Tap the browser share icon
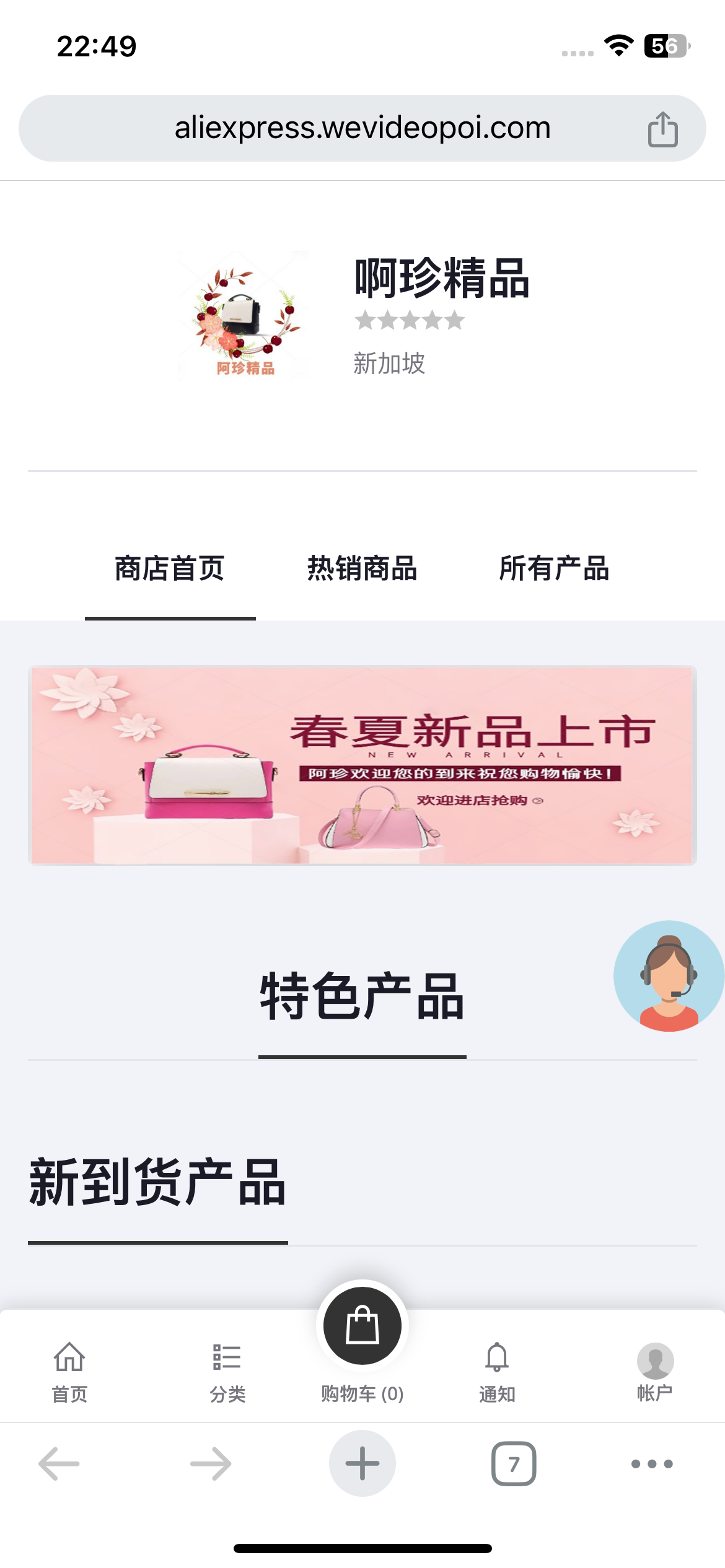 (662, 129)
